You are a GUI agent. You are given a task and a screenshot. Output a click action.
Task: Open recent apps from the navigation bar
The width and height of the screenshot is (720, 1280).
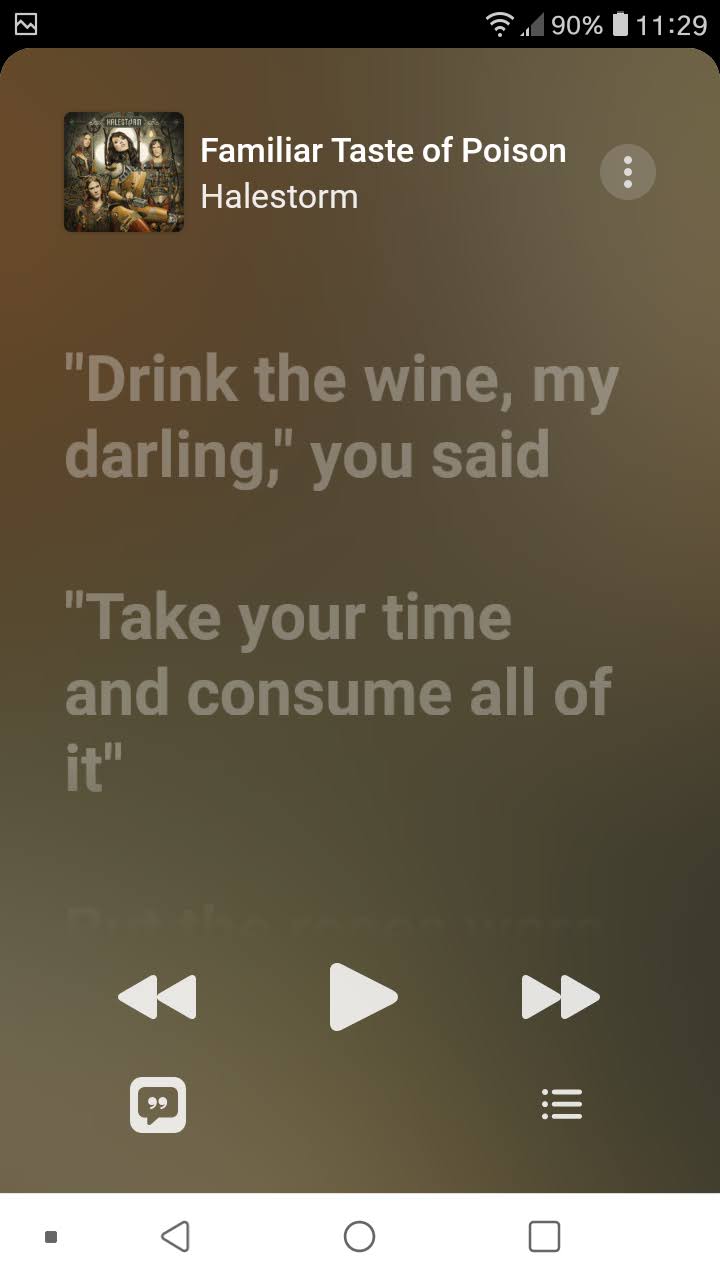pos(544,1237)
